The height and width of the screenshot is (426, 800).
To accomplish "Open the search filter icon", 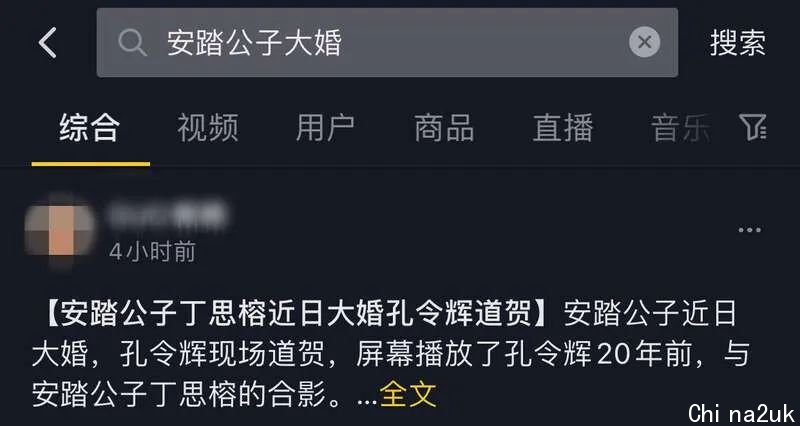I will point(752,127).
